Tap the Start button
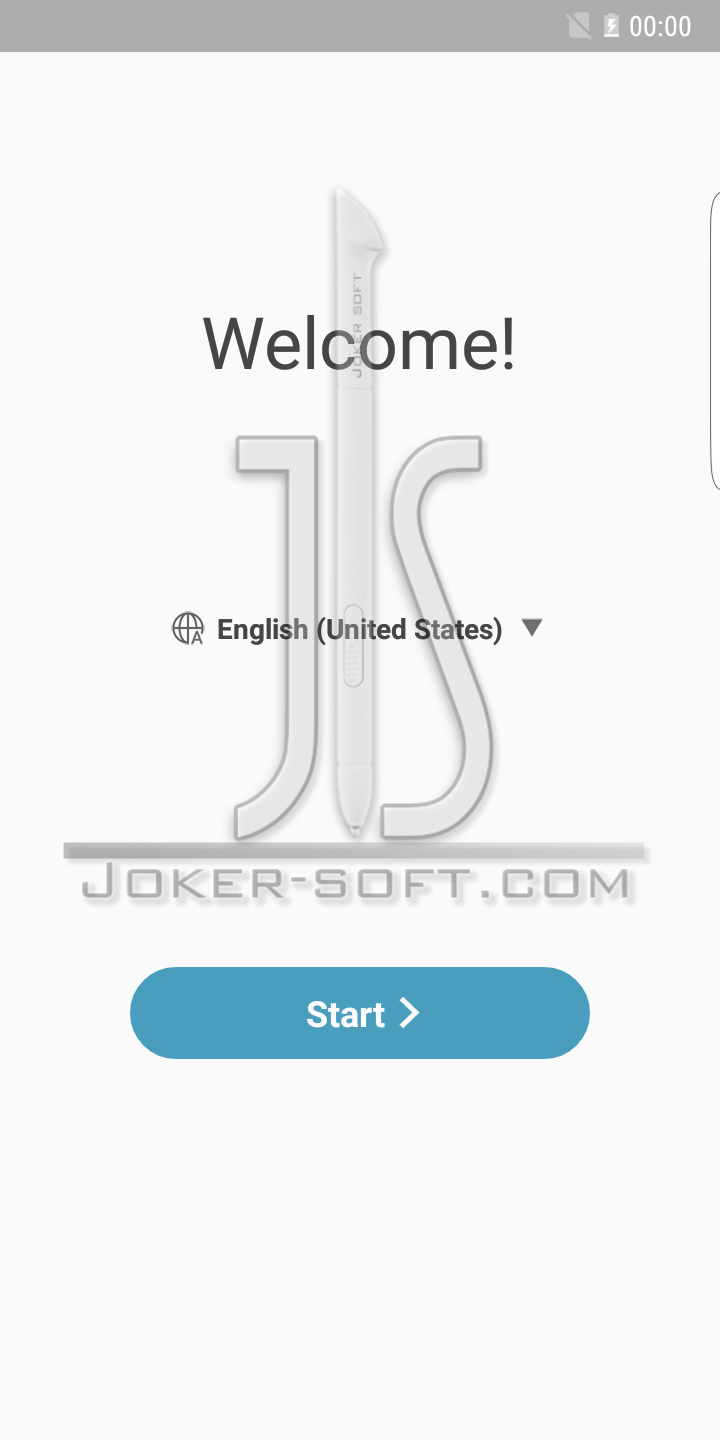 (360, 1013)
